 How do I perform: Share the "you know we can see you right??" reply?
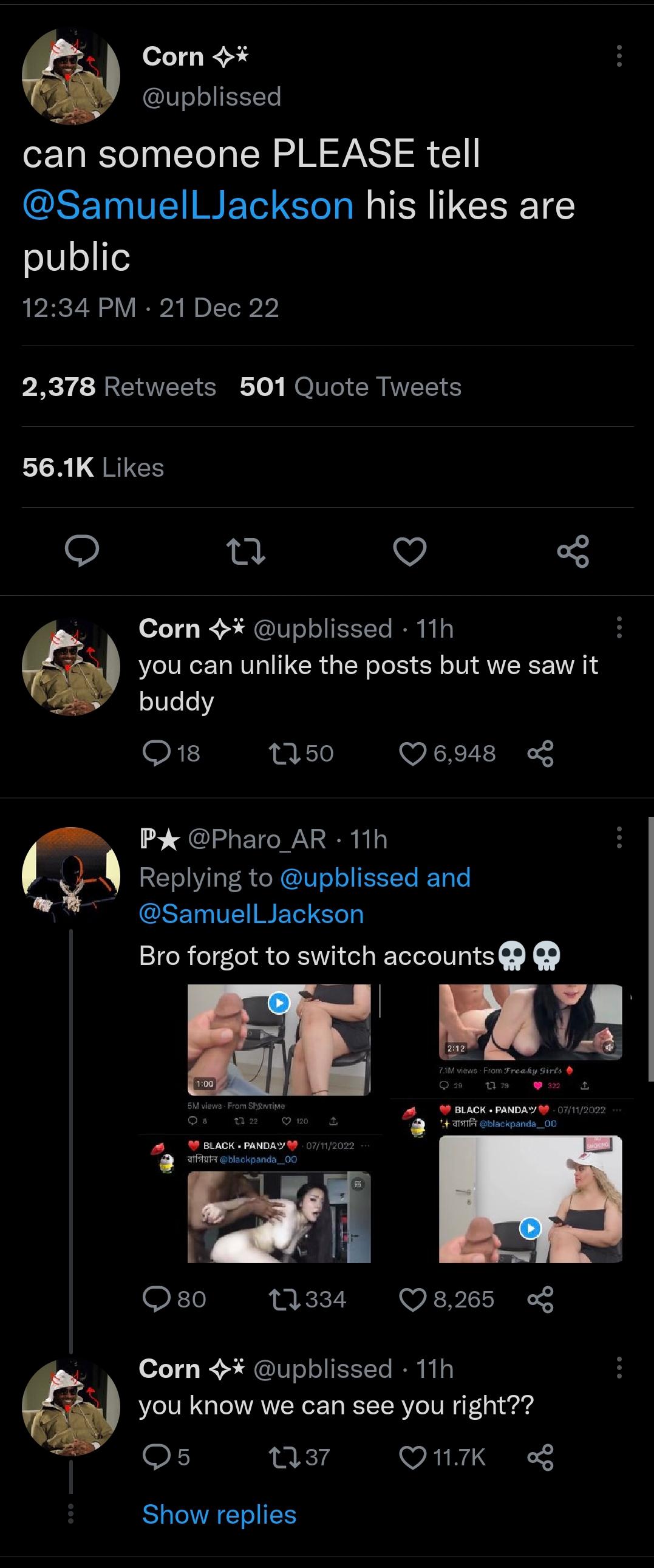[540, 1457]
